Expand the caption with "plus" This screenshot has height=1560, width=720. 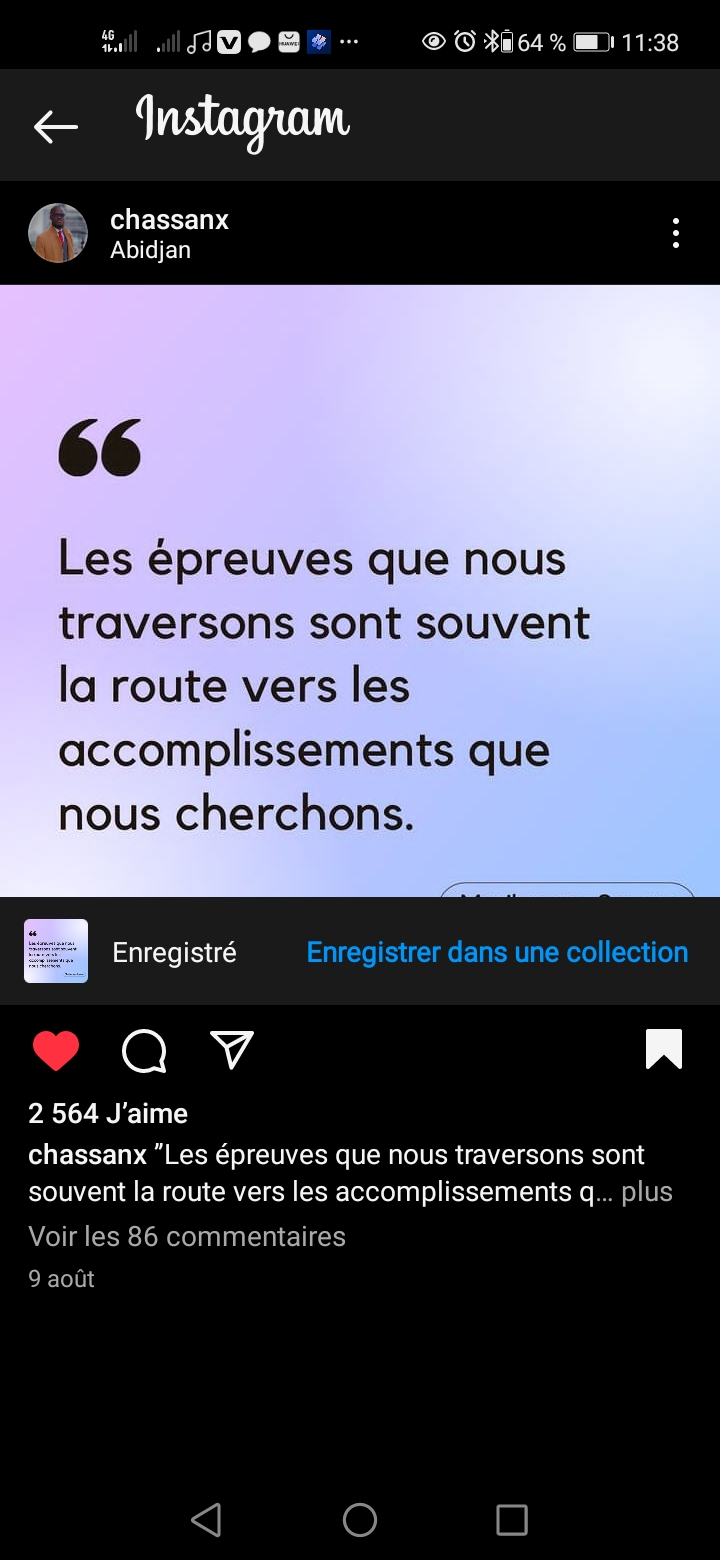tap(647, 1192)
